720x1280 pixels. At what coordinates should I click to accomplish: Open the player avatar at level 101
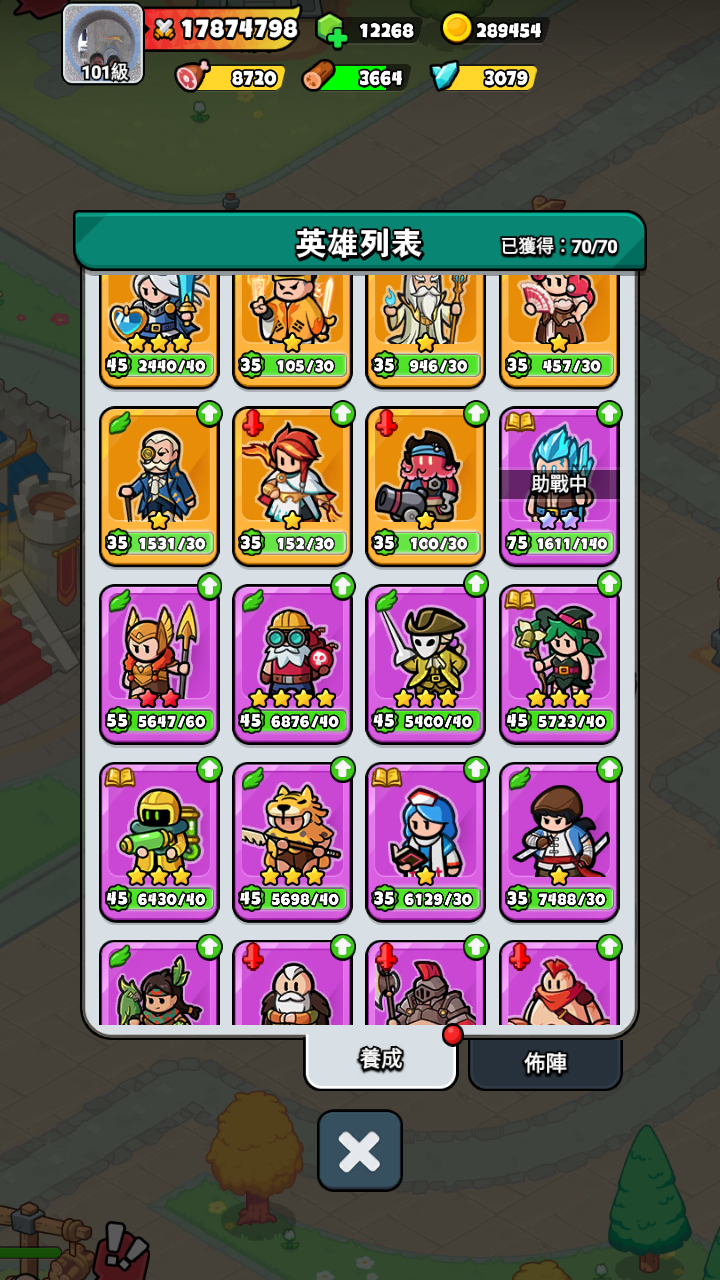tap(103, 43)
